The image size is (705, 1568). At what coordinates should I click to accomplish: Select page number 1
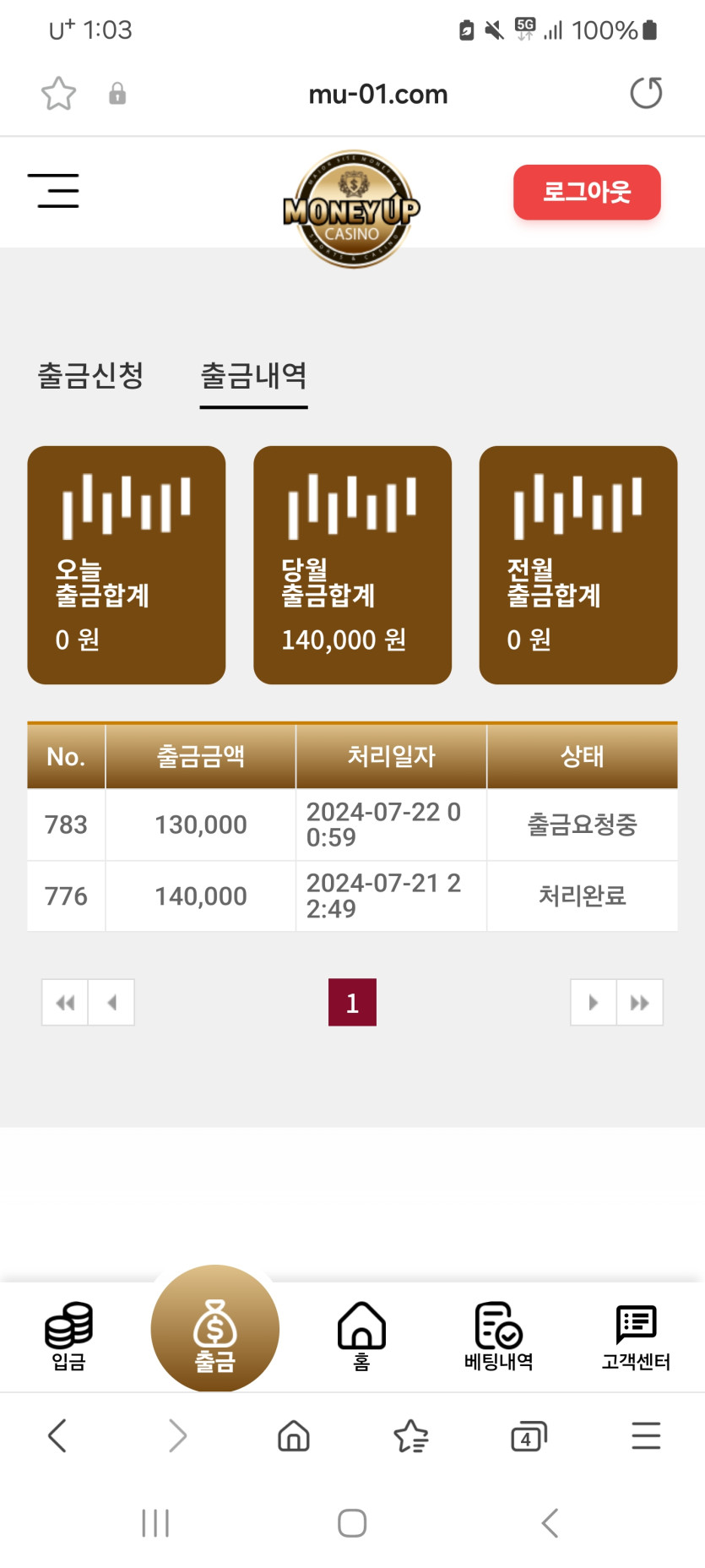pyautogui.click(x=352, y=1003)
